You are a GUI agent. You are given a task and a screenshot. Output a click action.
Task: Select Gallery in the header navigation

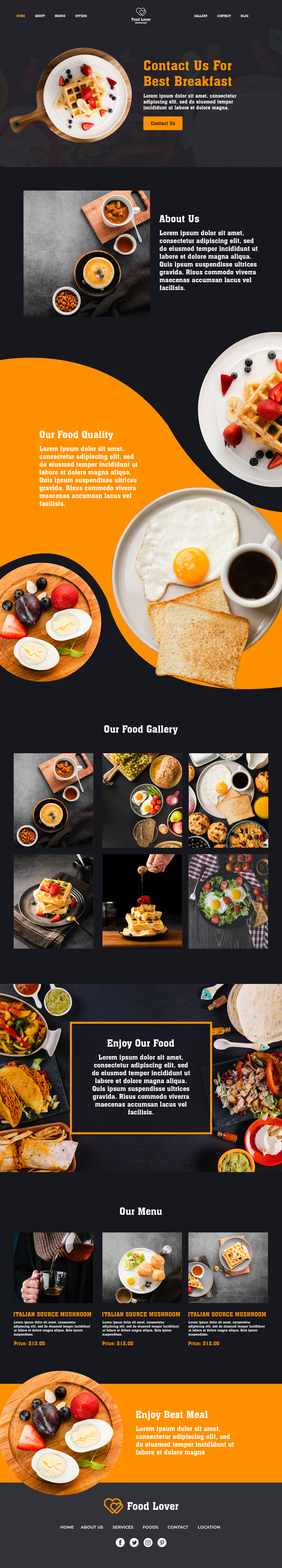[201, 16]
